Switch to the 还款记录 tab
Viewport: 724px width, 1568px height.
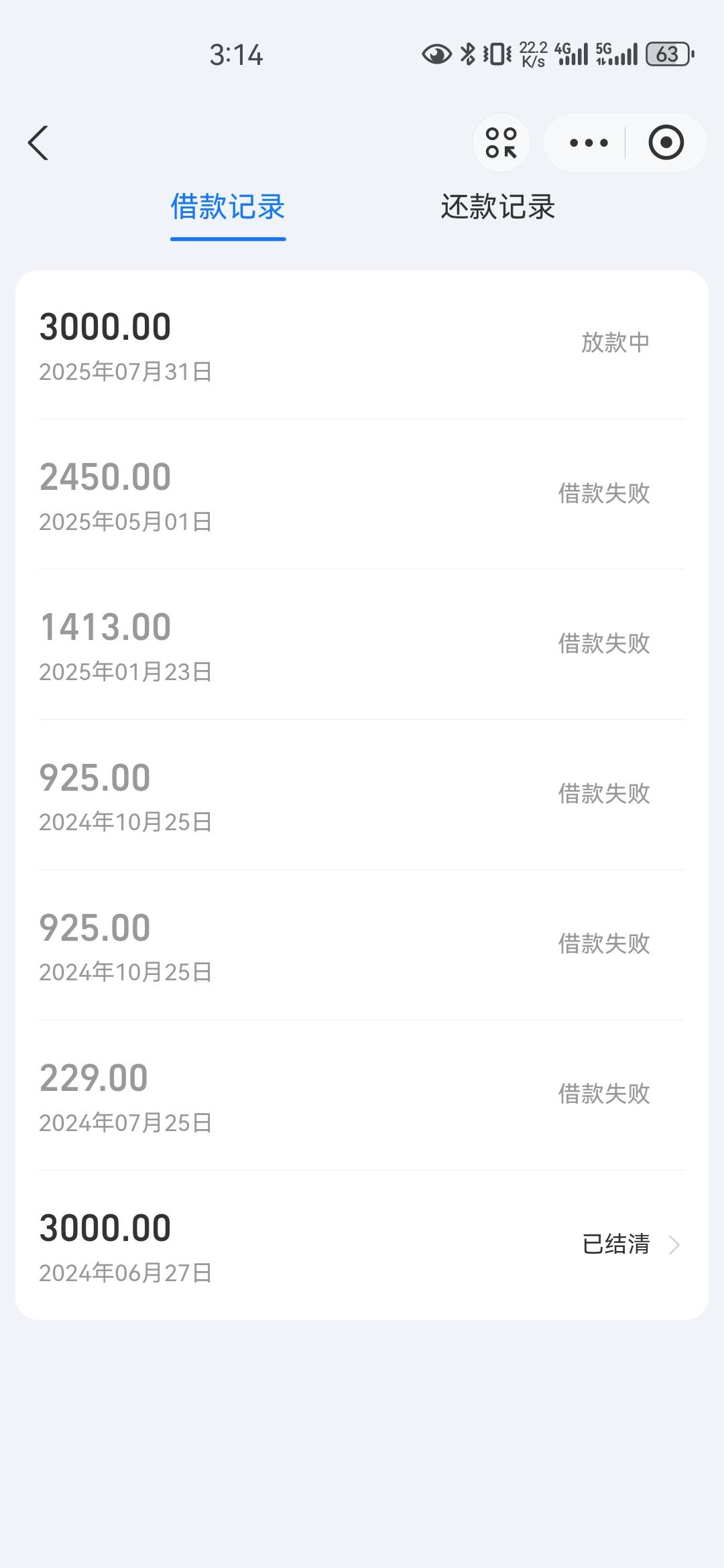point(497,206)
